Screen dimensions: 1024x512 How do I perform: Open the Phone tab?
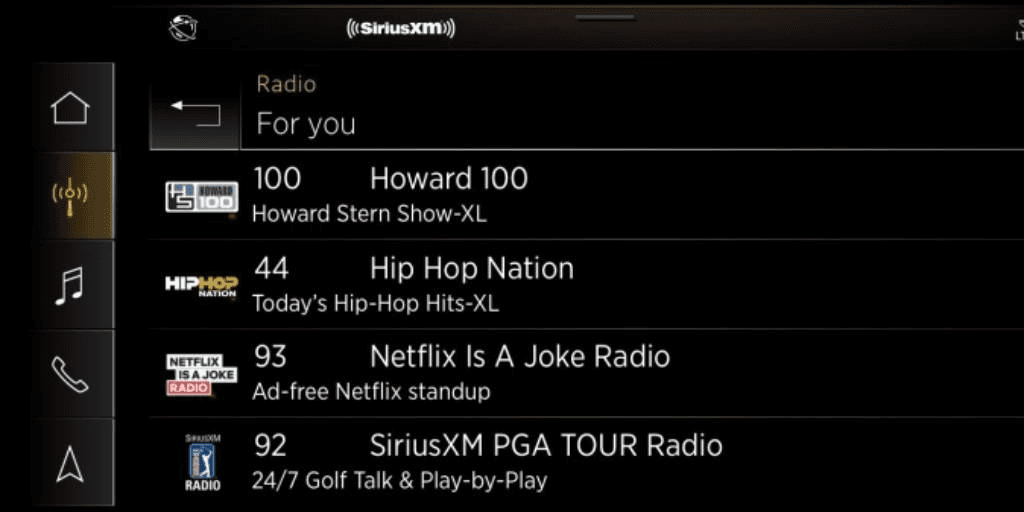tap(71, 374)
